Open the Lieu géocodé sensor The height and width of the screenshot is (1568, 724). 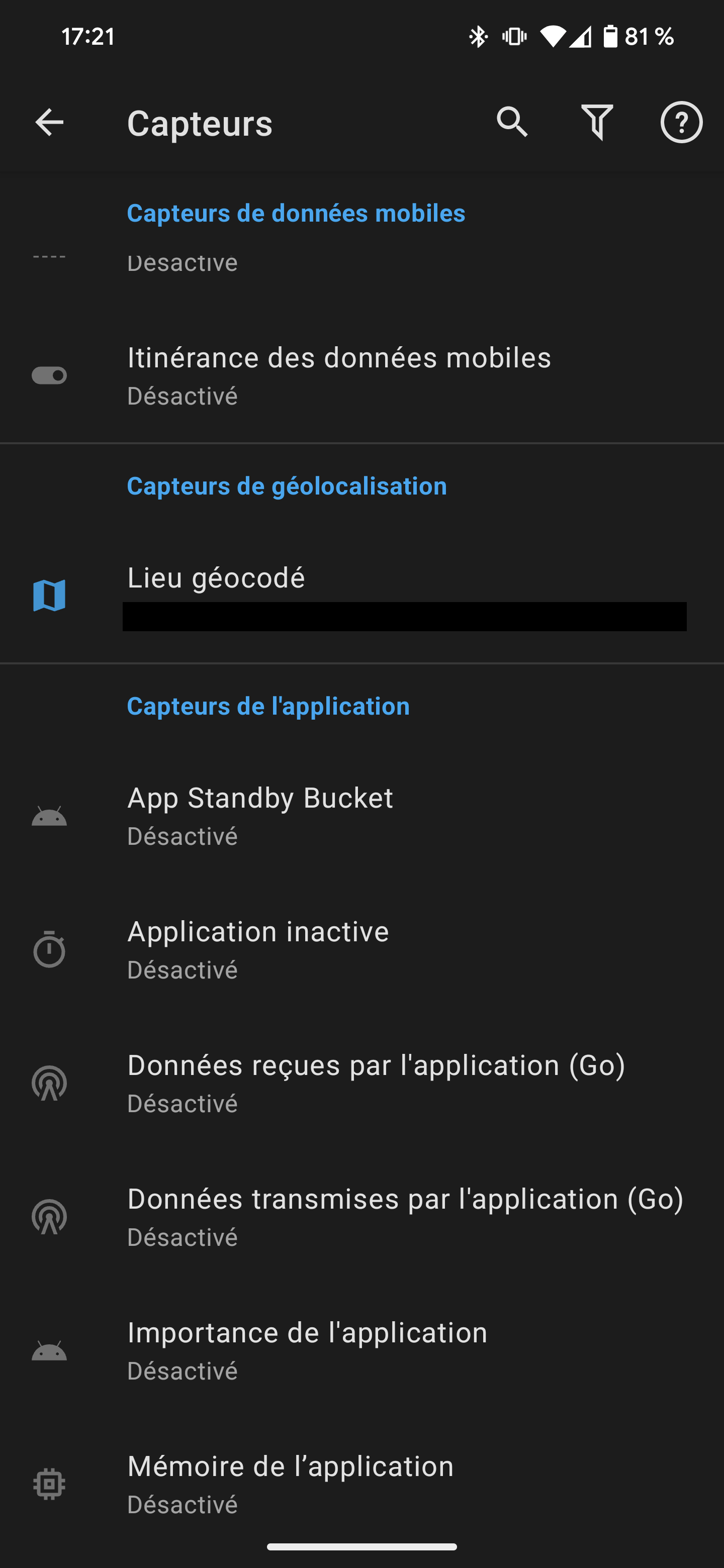click(361, 596)
